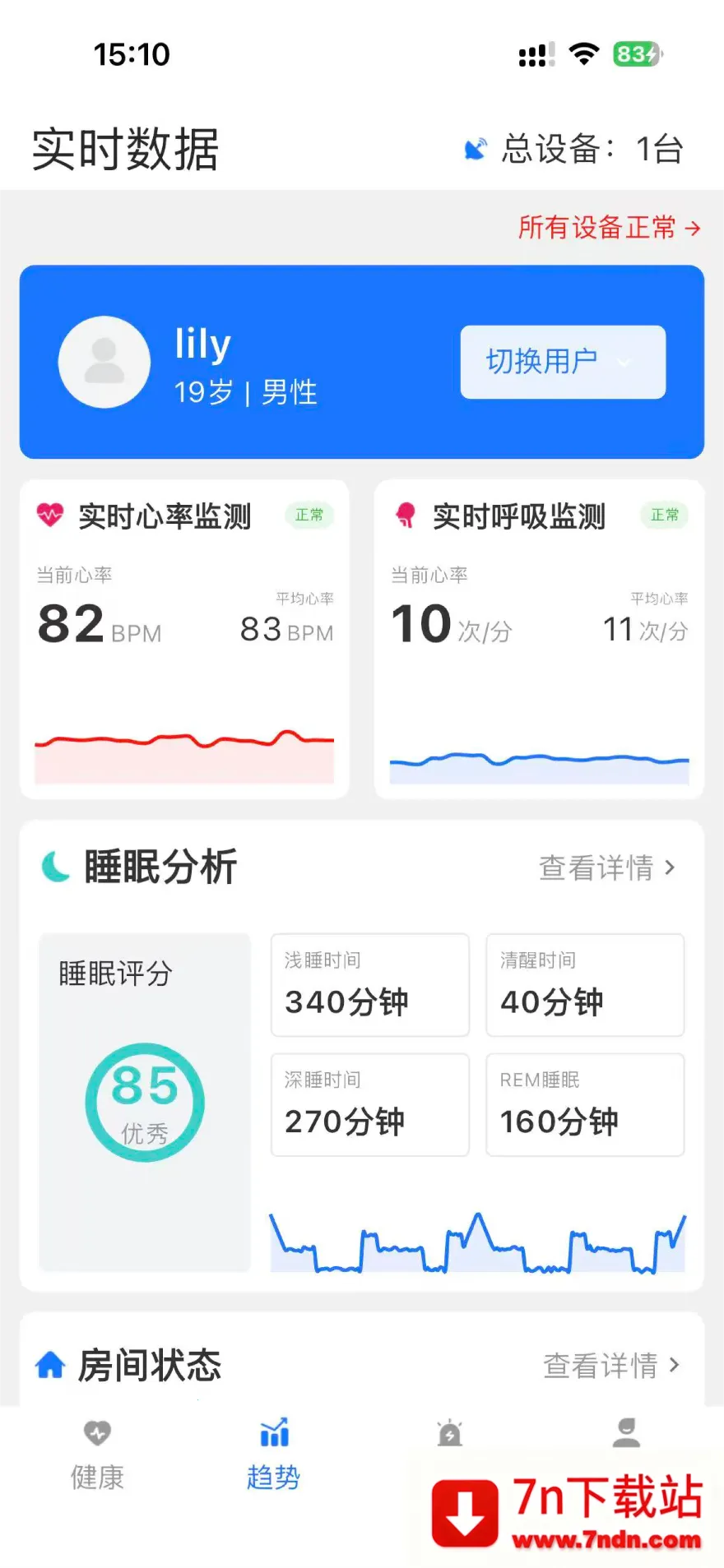
Task: Click 查看详情 next to 睡眠分析
Action: 595,868
